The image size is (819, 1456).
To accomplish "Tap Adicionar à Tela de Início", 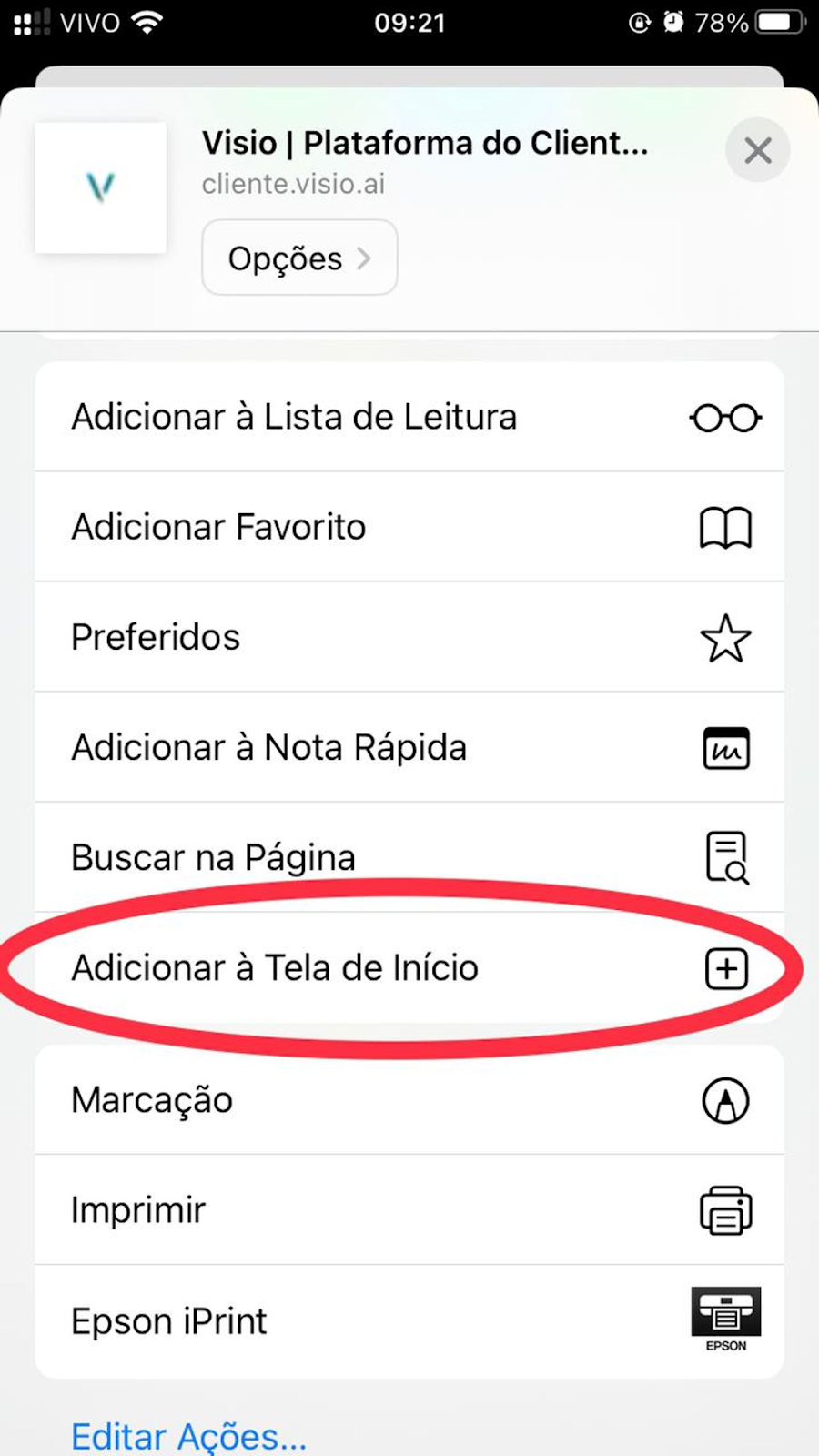I will coord(409,967).
